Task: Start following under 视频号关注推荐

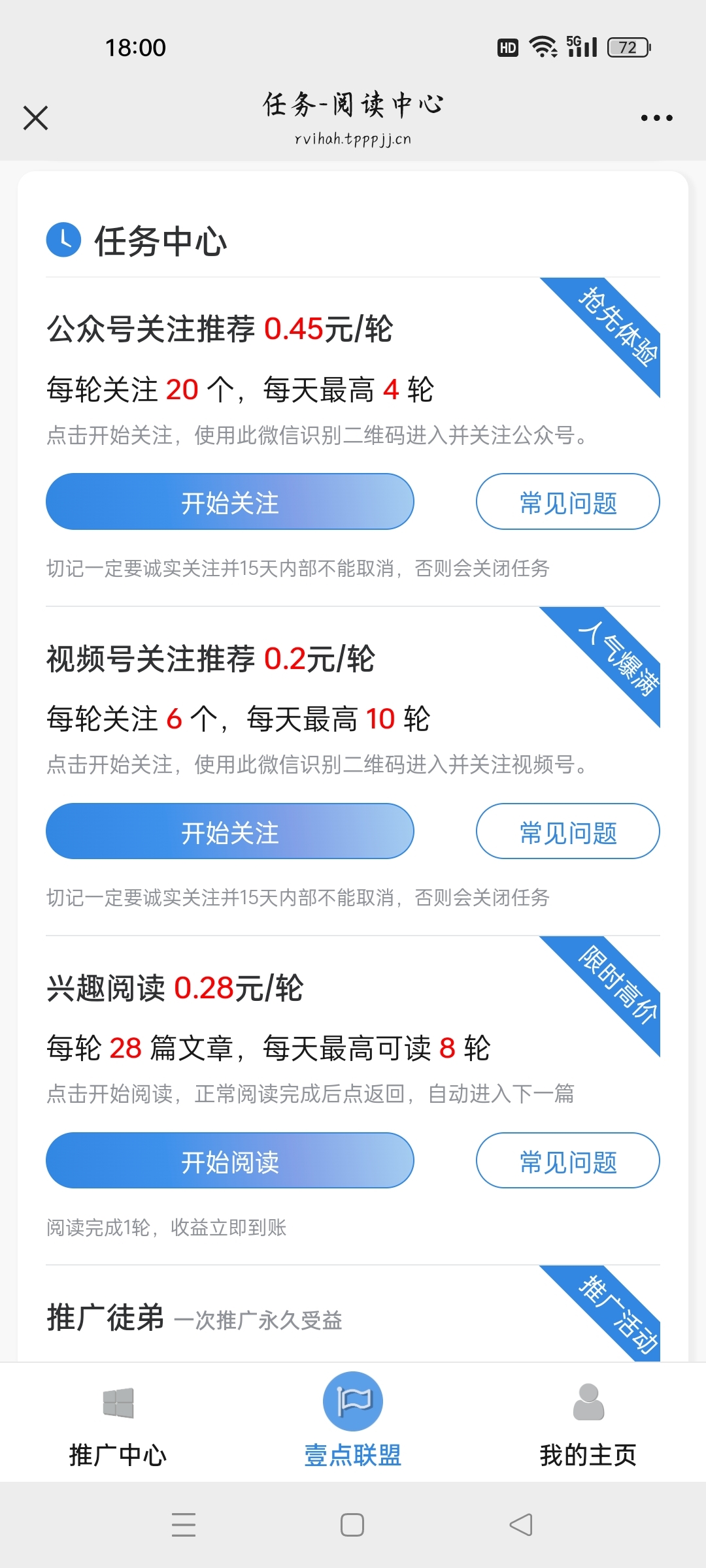Action: (229, 831)
